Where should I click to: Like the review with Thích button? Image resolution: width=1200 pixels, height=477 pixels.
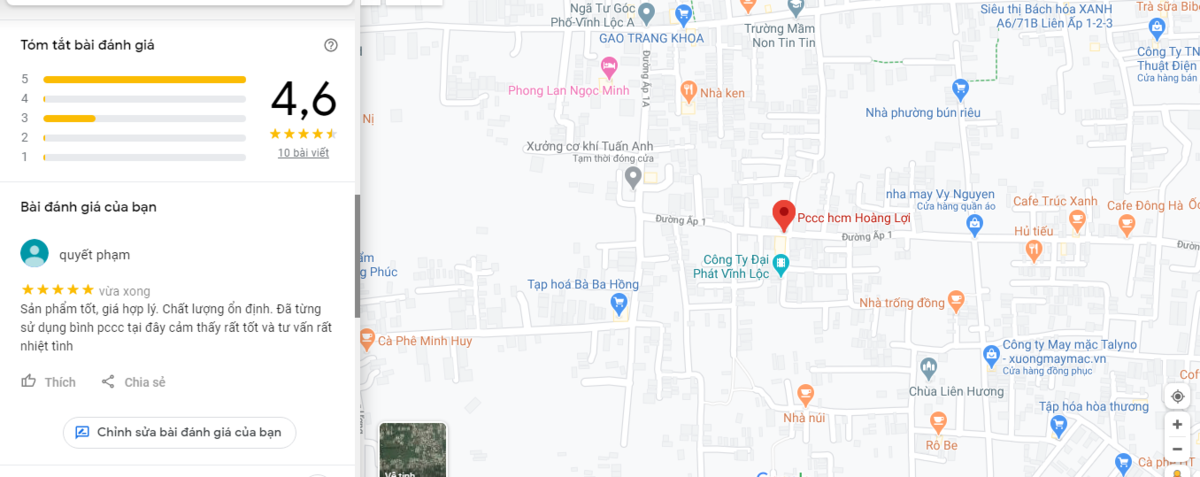tap(48, 382)
